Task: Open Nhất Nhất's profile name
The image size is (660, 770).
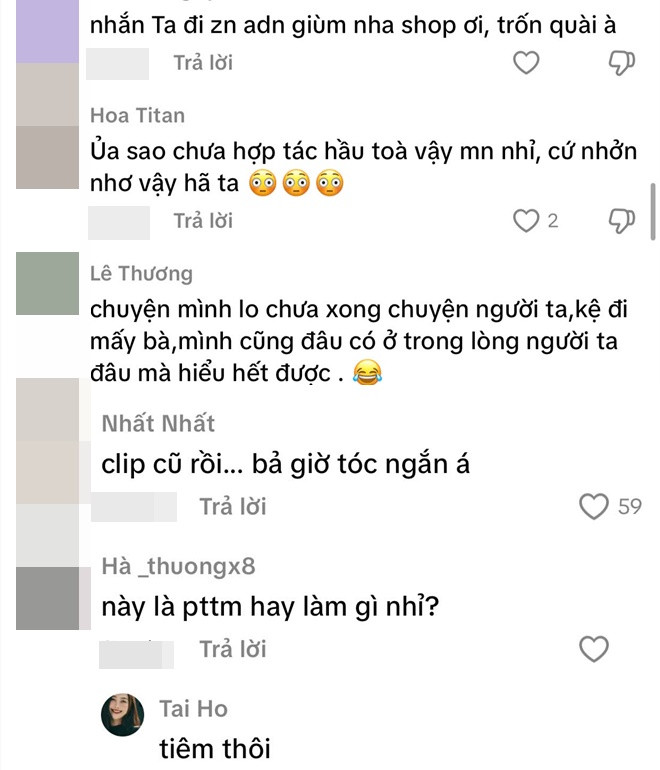Action: pos(158,423)
